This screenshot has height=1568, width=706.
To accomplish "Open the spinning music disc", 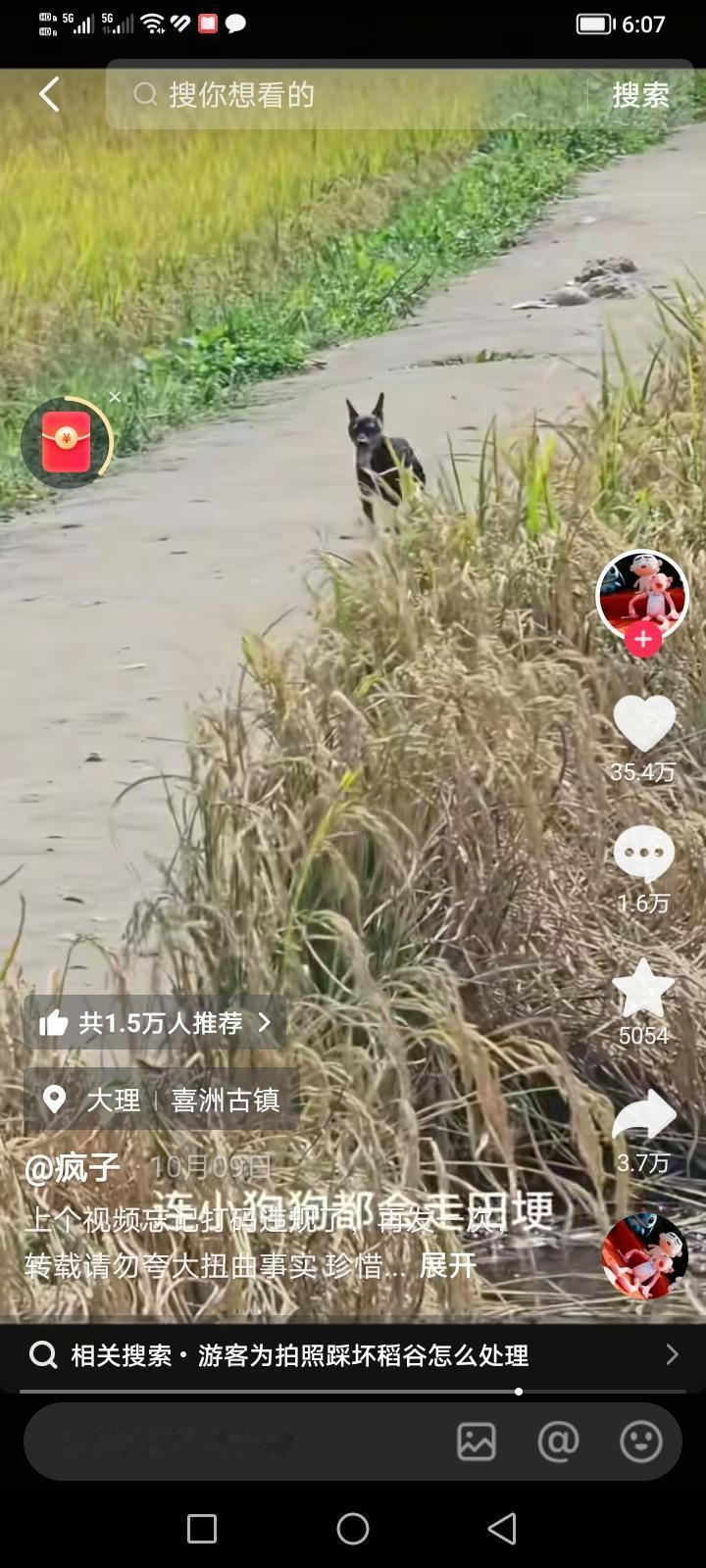I will [x=644, y=1255].
